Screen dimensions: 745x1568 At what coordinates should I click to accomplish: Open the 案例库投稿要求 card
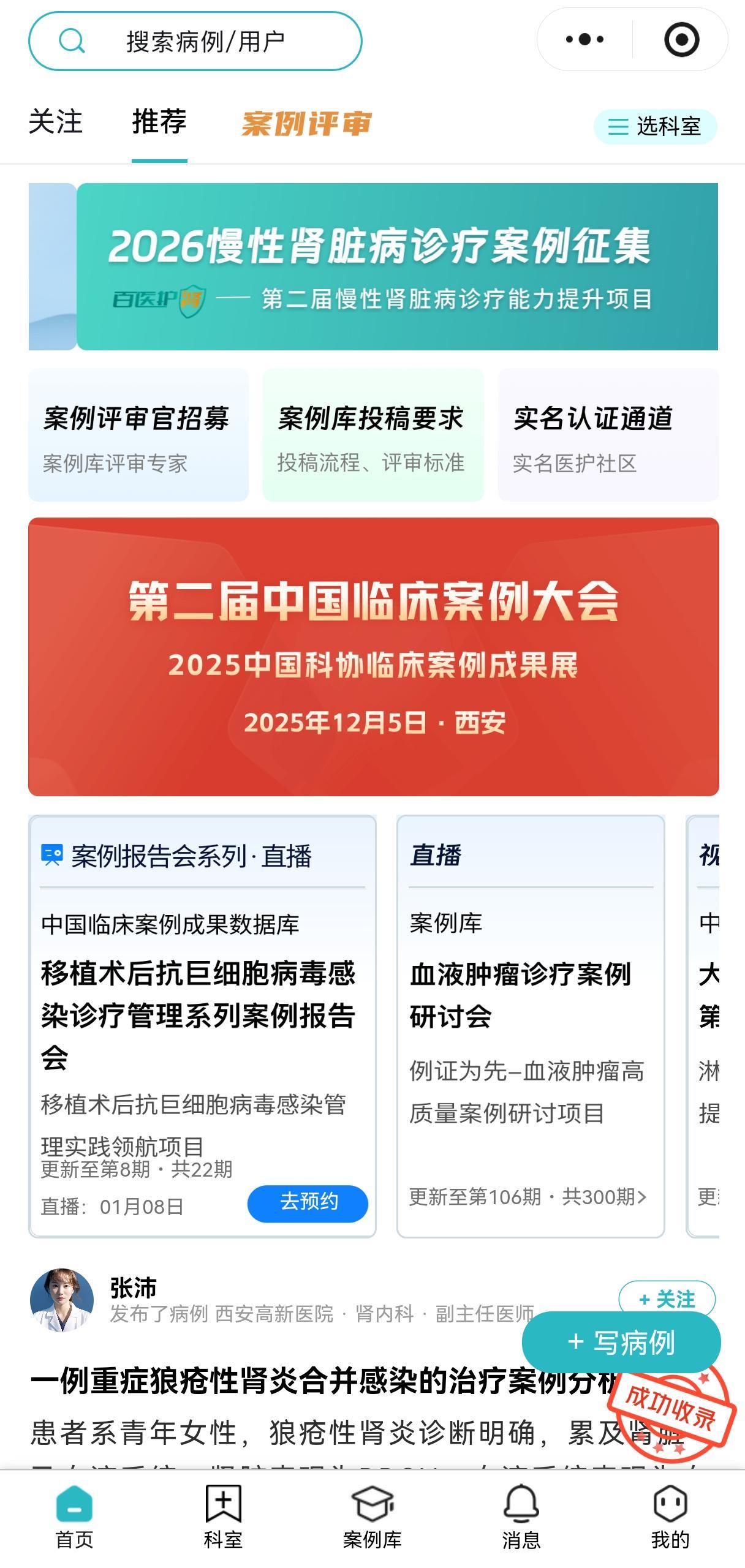pyautogui.click(x=373, y=435)
